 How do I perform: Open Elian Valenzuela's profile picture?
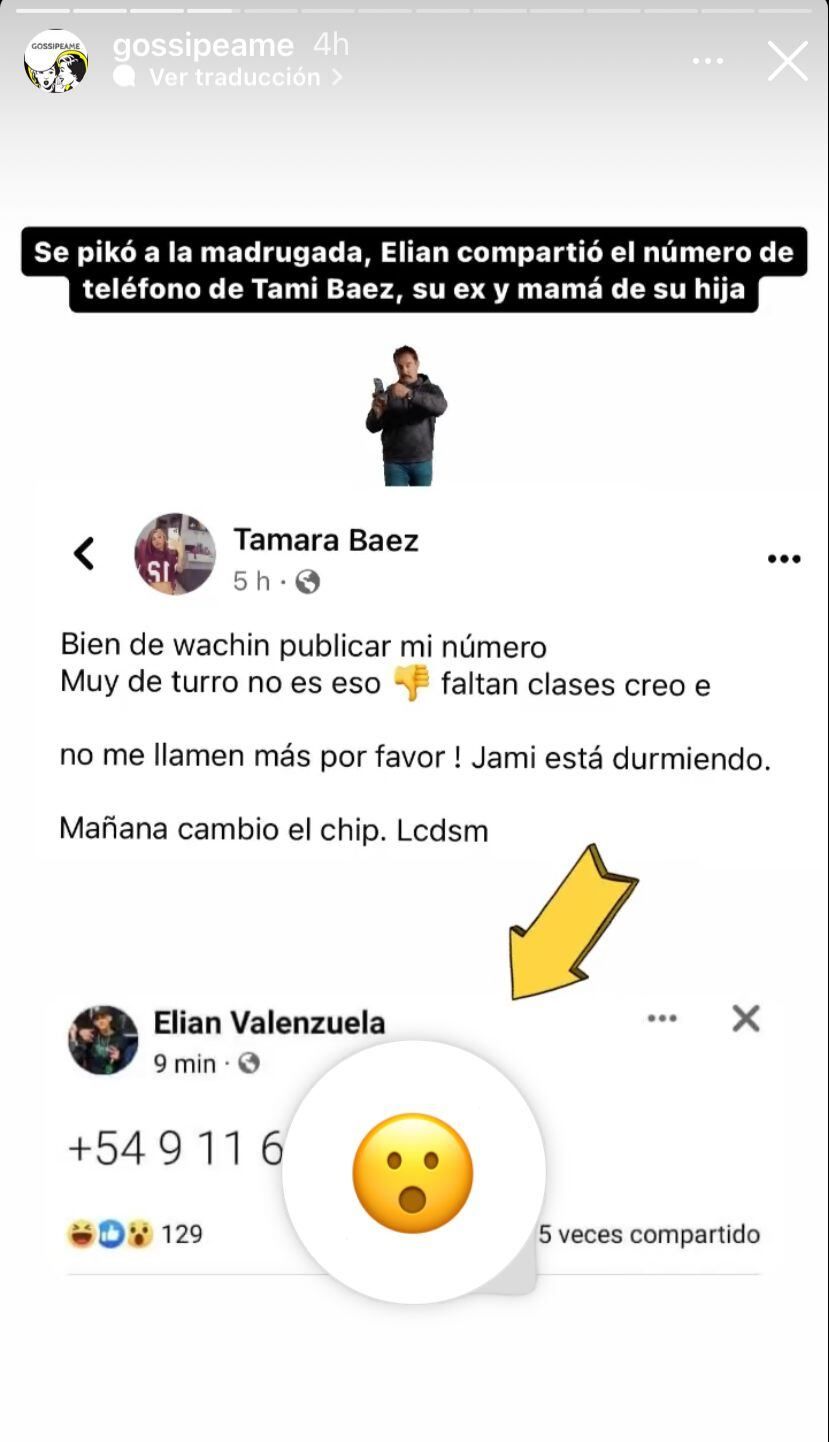pyautogui.click(x=103, y=1038)
